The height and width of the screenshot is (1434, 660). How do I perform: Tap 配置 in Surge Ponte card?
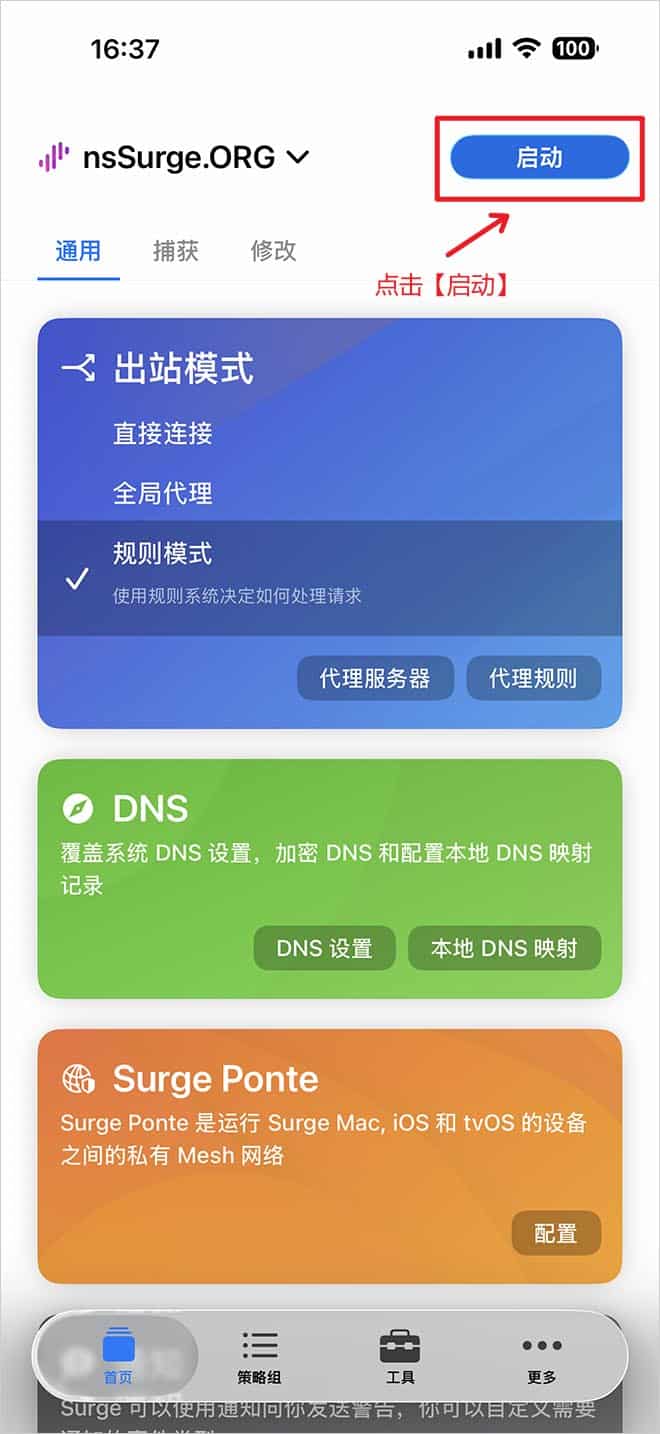[556, 1234]
